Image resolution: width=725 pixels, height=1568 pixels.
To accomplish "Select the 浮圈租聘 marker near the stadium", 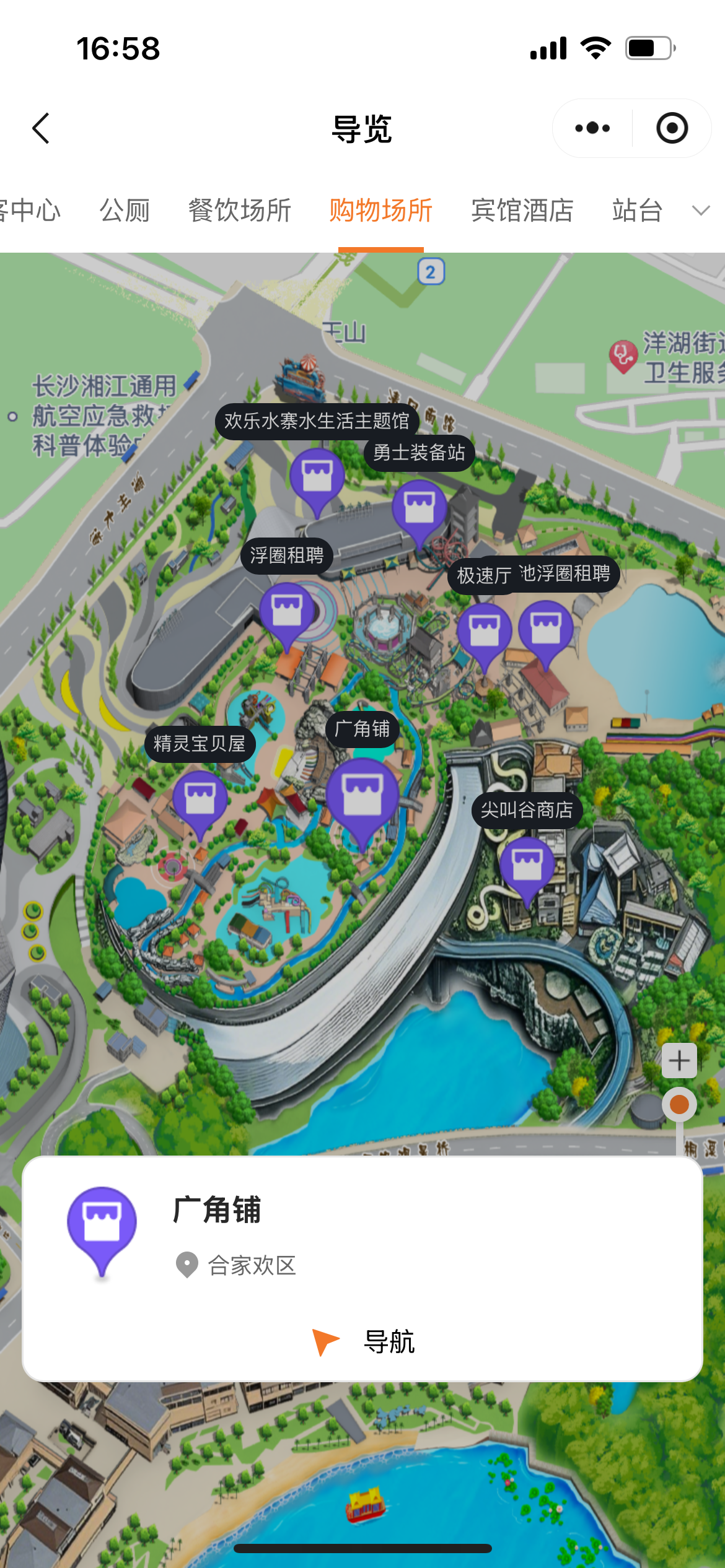I will click(287, 611).
